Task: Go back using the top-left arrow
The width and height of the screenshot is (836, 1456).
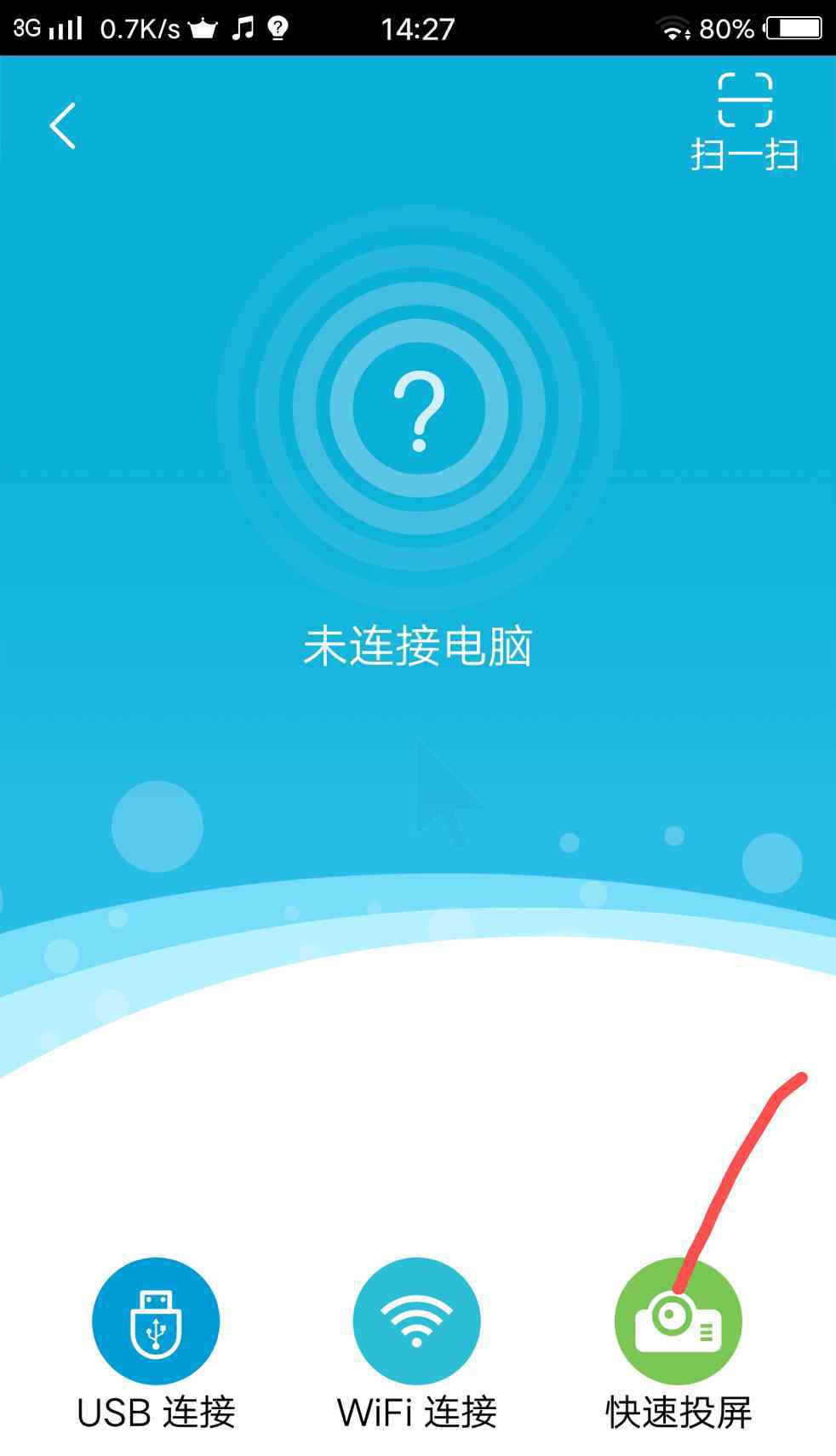Action: click(x=62, y=126)
